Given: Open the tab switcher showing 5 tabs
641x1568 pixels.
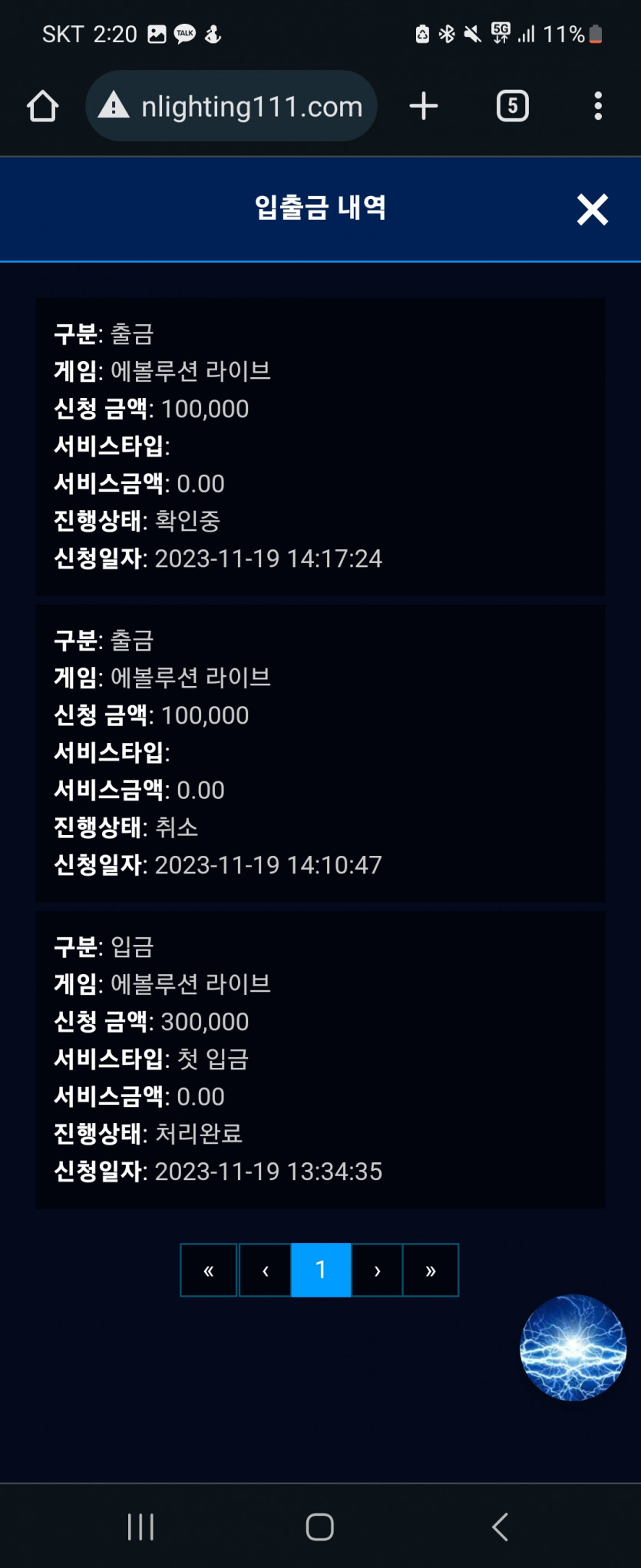Looking at the screenshot, I should pos(513,106).
